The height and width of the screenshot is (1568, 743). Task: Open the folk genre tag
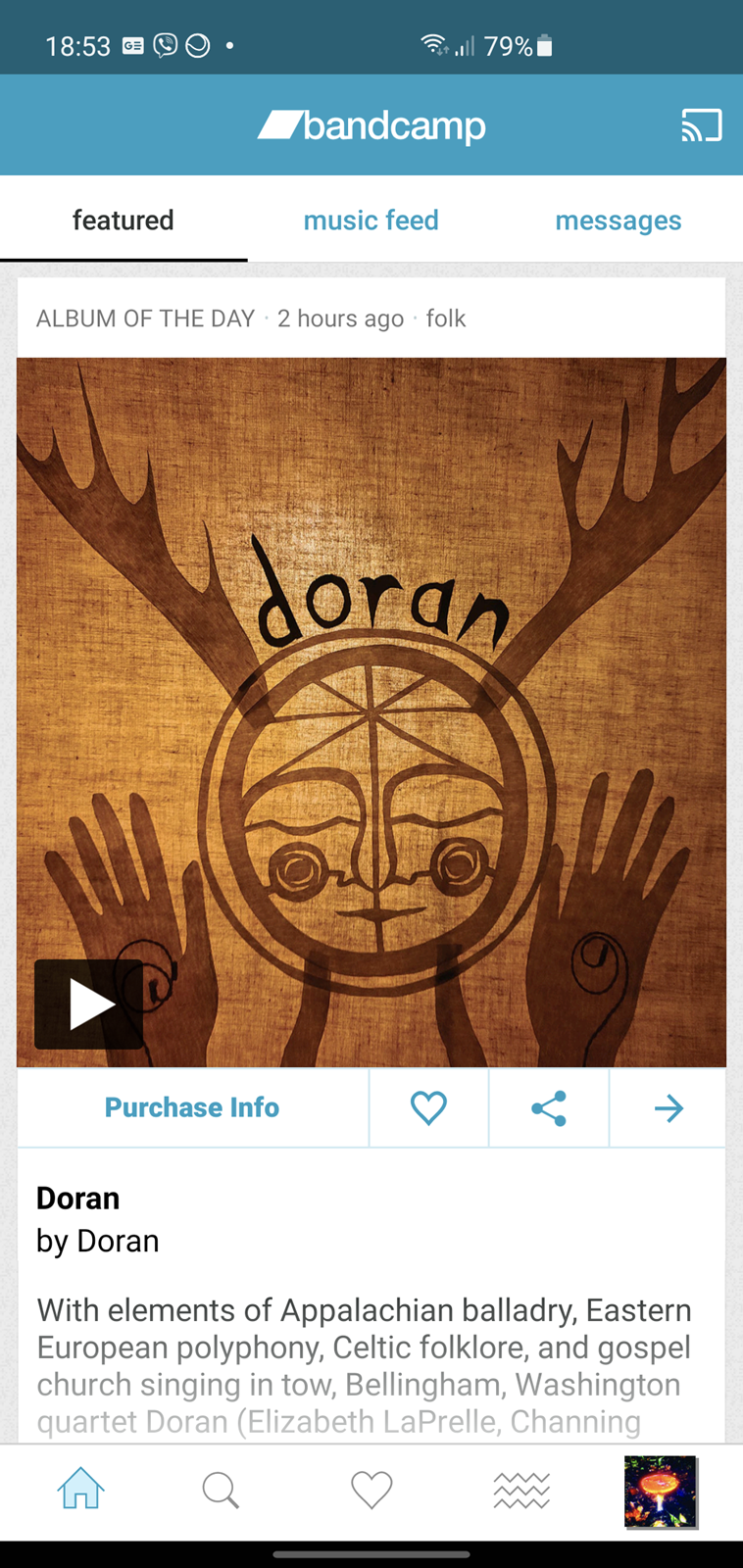[x=446, y=318]
